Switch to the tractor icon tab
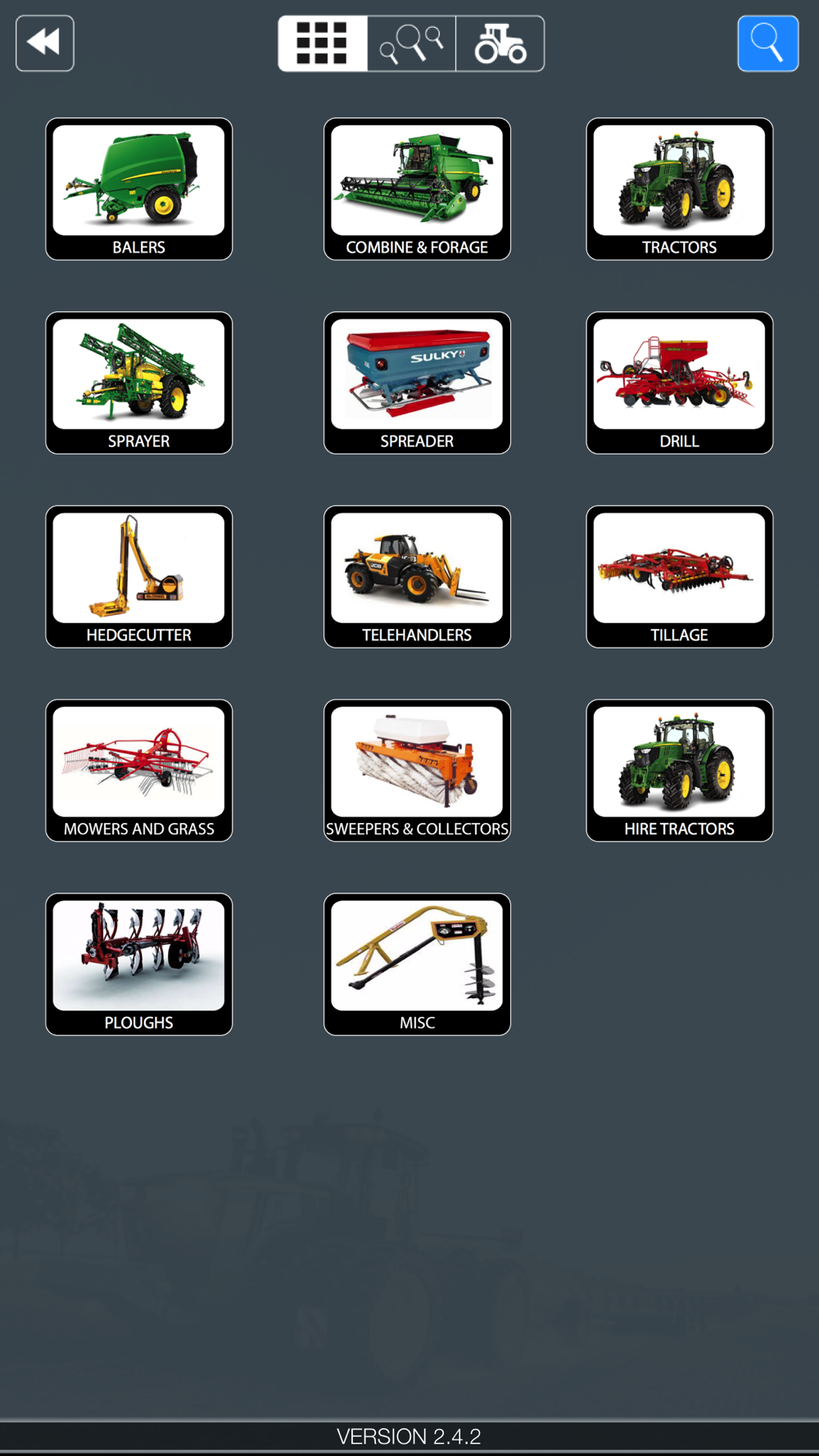Screen dimensions: 819x1456 click(x=500, y=43)
